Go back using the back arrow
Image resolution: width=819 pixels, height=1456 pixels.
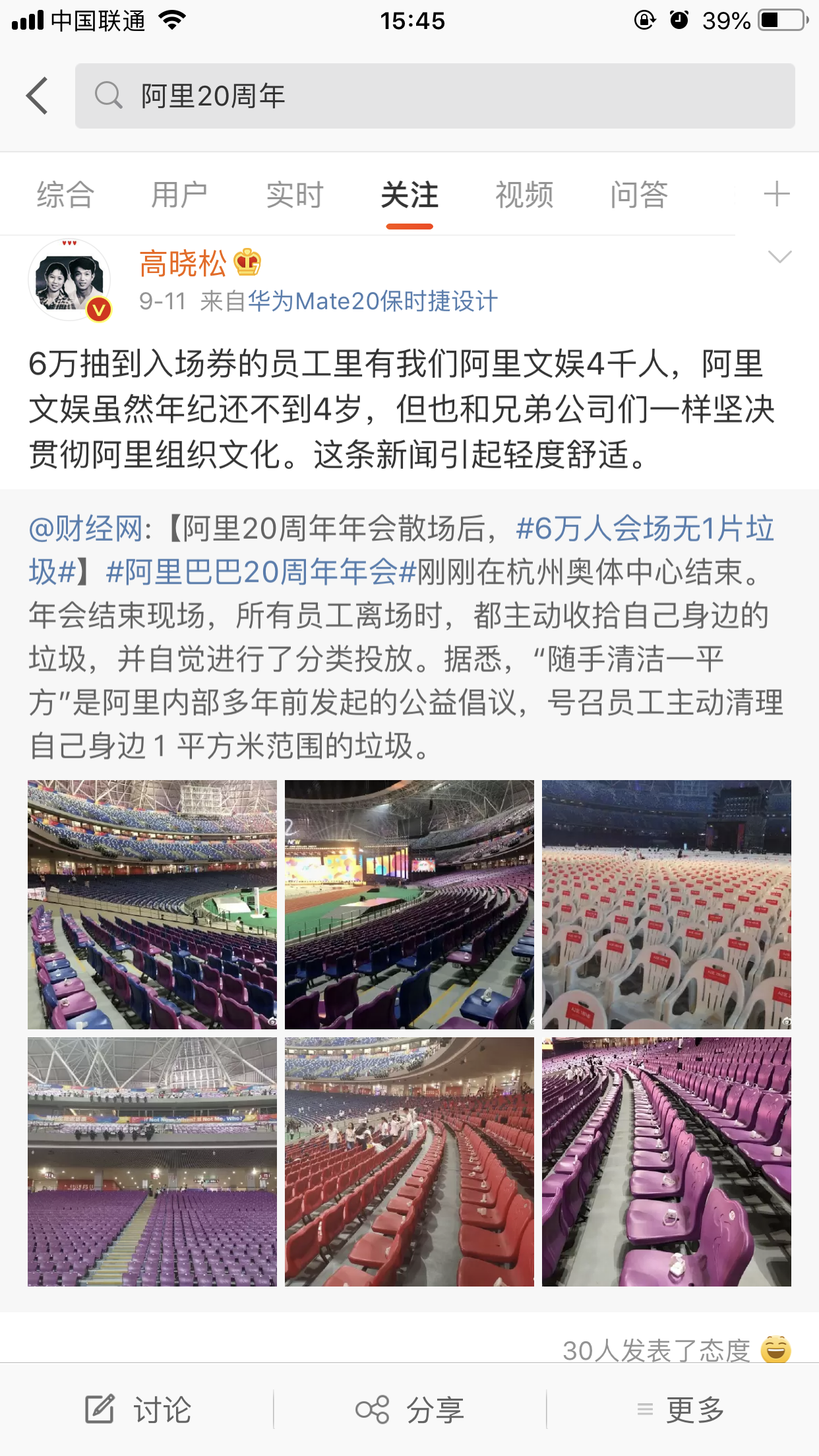[38, 96]
